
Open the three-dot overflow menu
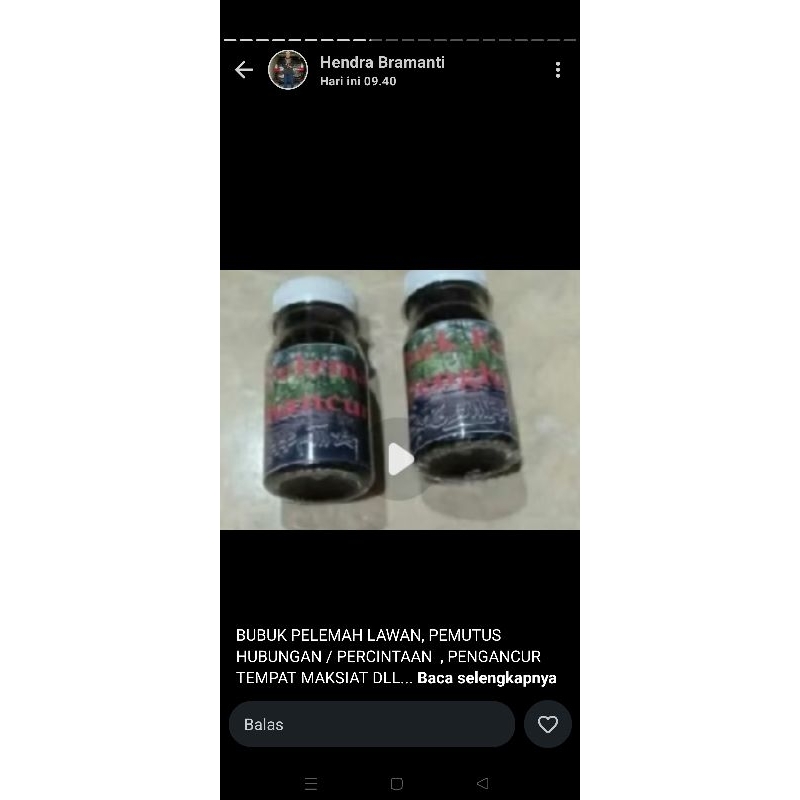tap(558, 70)
